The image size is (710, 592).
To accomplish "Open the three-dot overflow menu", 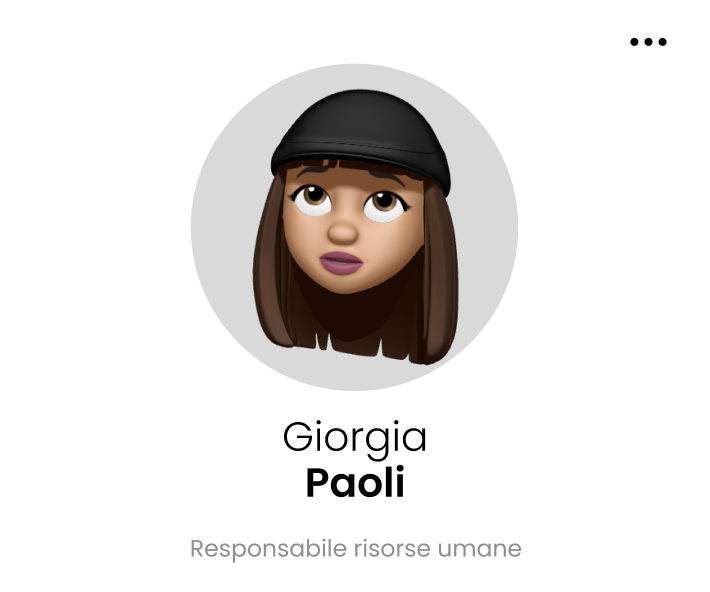I will coord(648,42).
